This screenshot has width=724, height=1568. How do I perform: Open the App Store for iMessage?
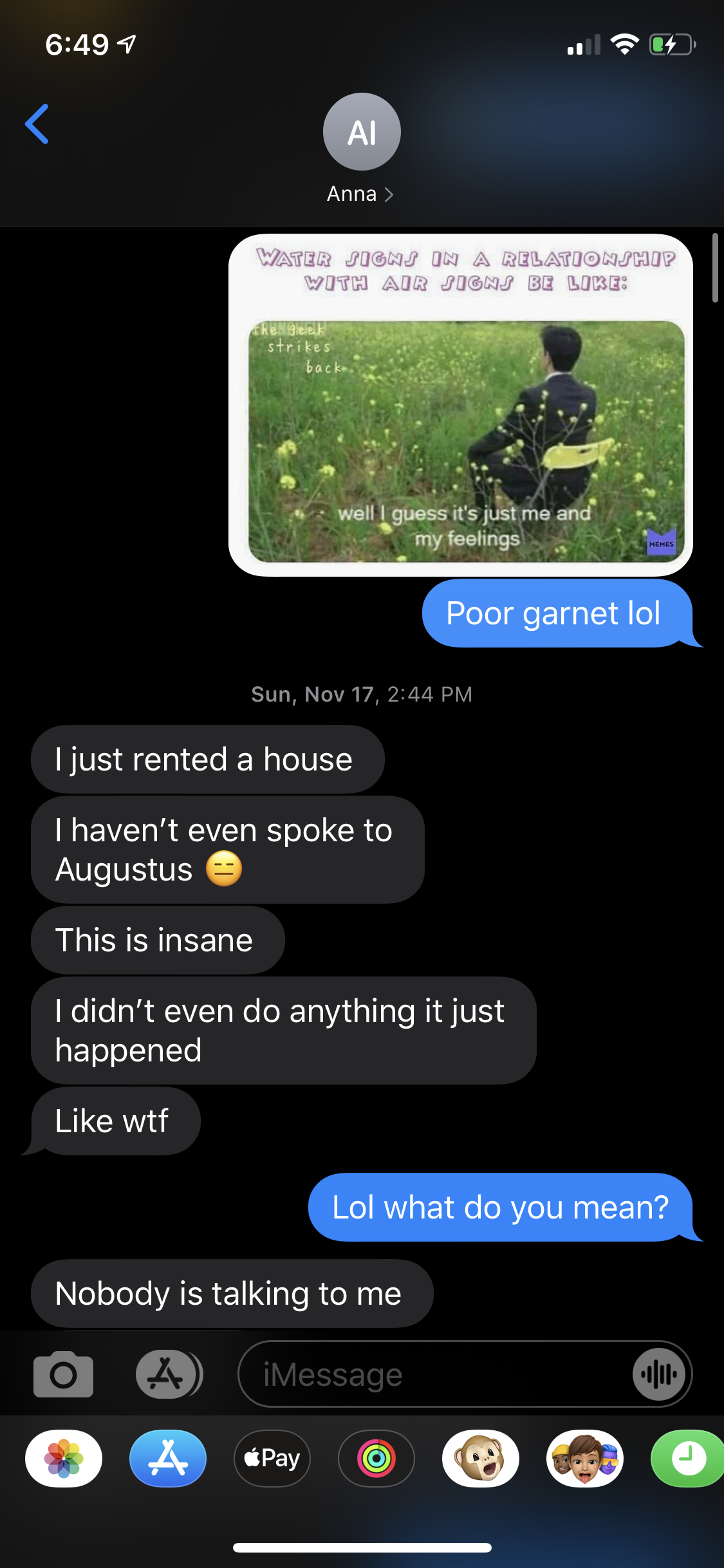point(168,1458)
